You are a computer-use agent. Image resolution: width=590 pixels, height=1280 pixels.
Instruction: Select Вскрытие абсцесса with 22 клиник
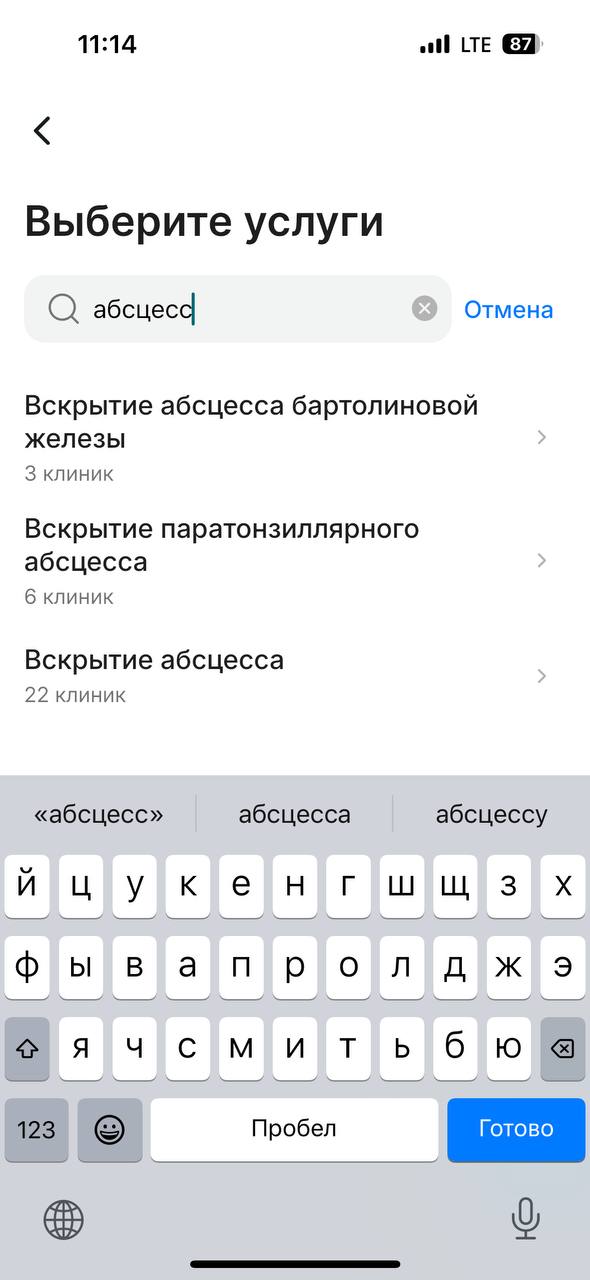pos(295,676)
